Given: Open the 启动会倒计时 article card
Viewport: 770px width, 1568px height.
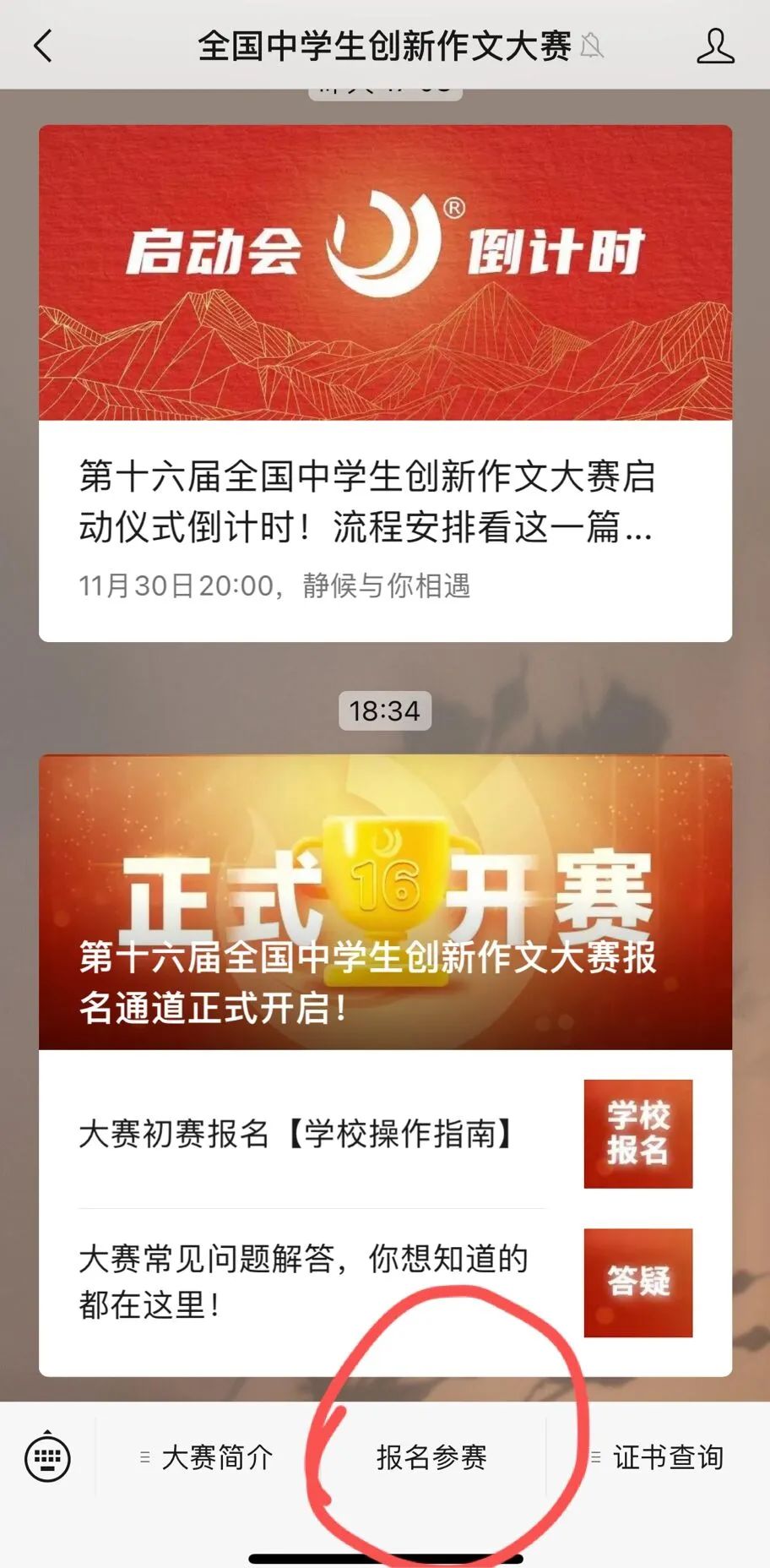Looking at the screenshot, I should (385, 382).
